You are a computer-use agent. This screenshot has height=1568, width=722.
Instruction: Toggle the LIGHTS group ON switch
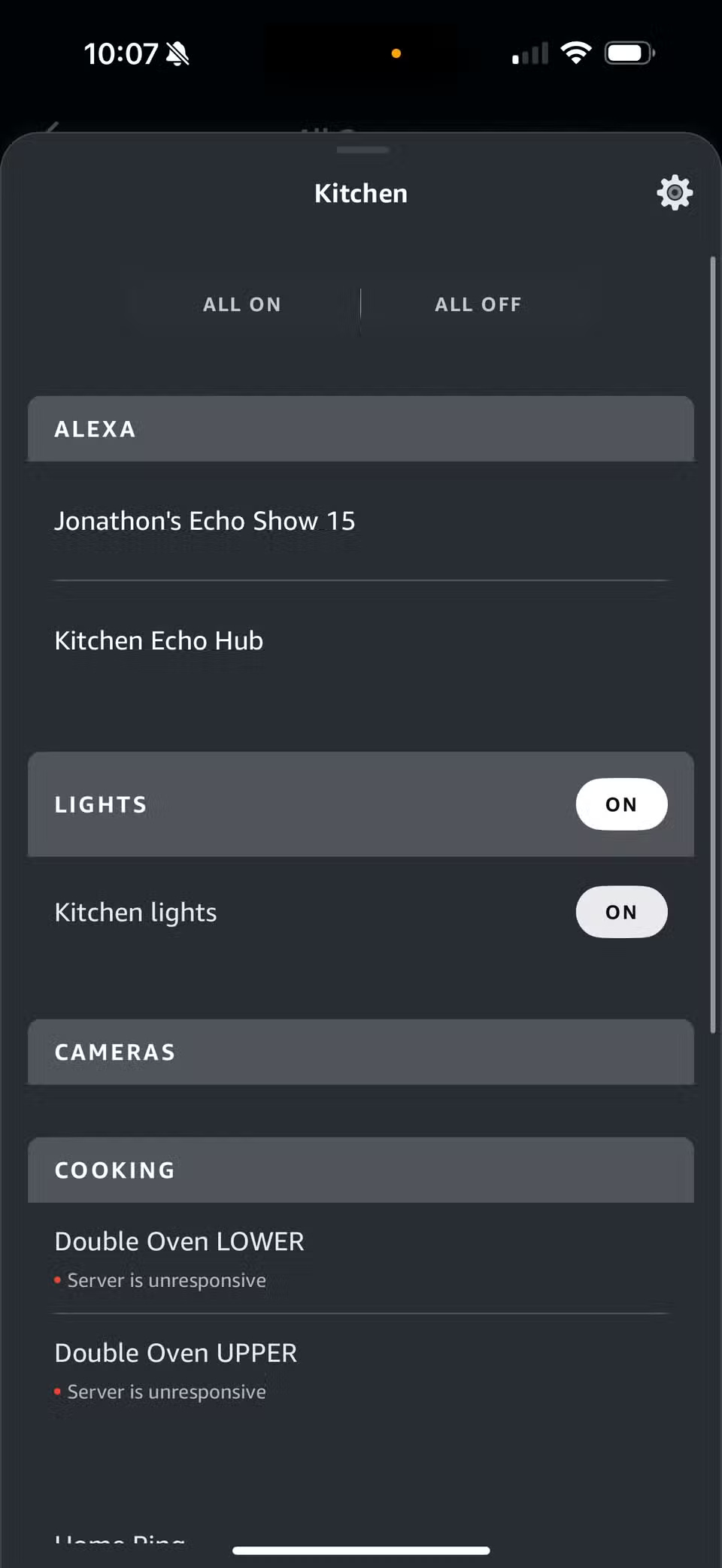[620, 804]
